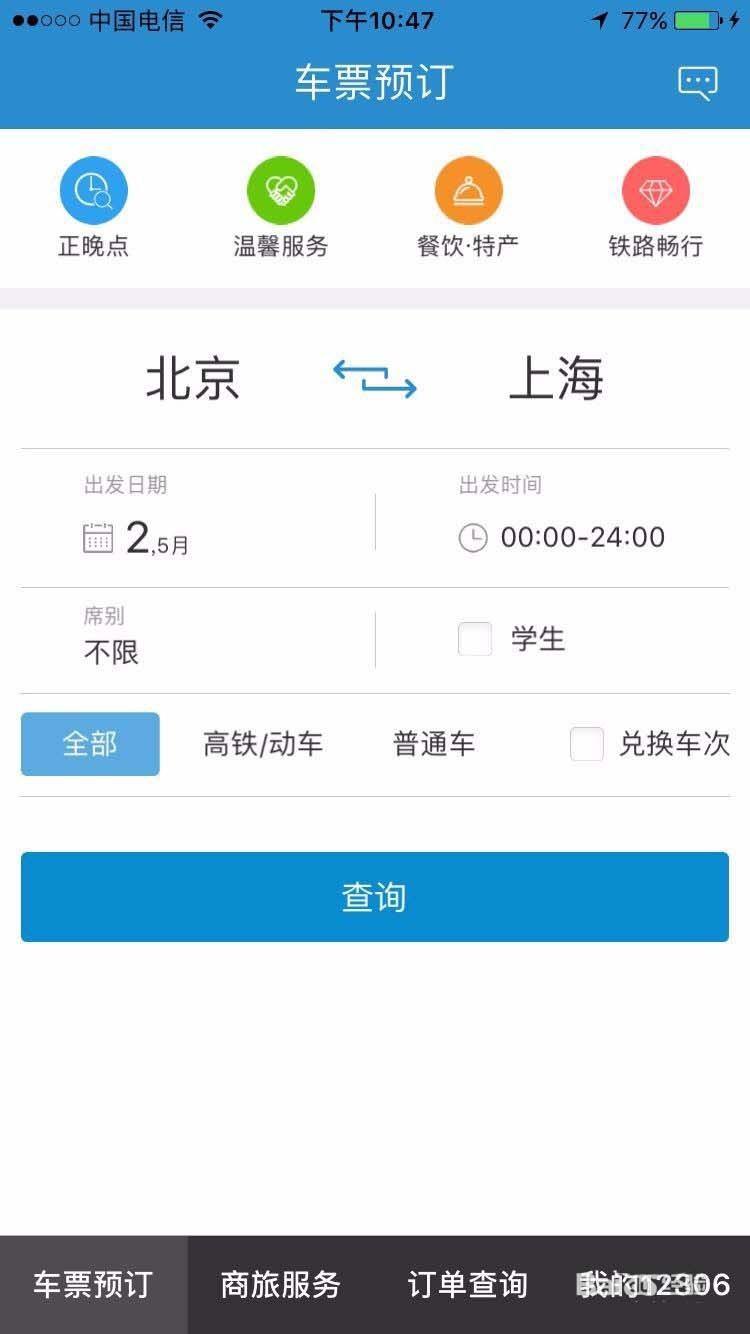Open 餐饮·特产 food and specialties
The width and height of the screenshot is (750, 1334).
468,205
